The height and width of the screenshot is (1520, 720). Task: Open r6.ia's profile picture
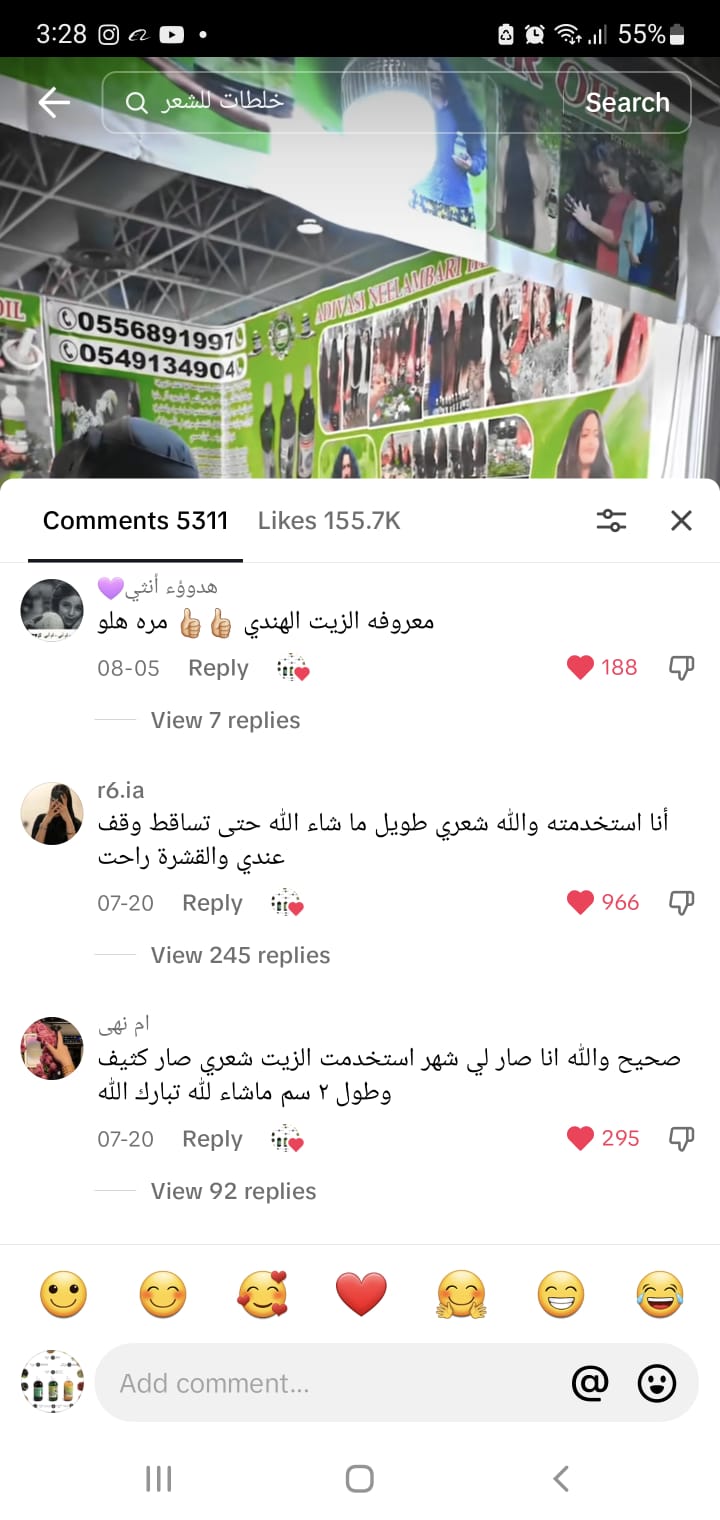point(52,814)
